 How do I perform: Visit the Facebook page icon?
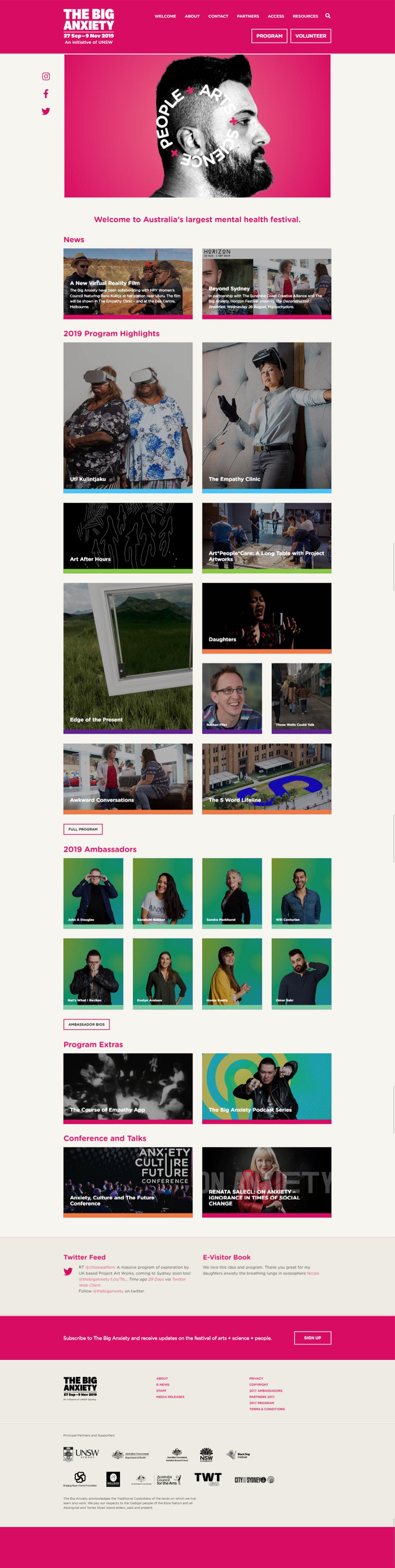46,94
